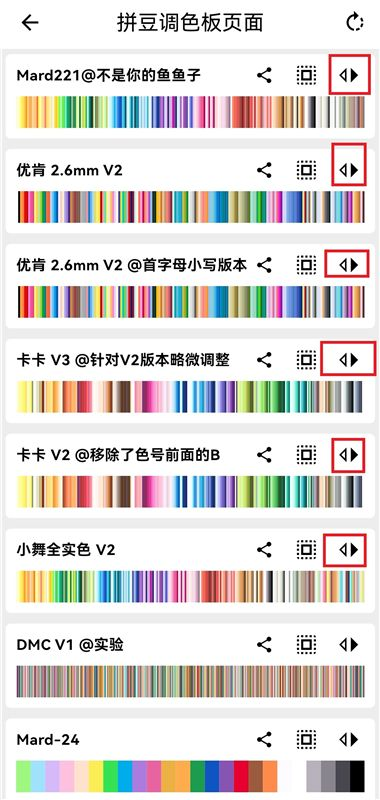Image resolution: width=380 pixels, height=800 pixels.
Task: Tap the flip triangles icon on Mard221
Action: click(x=349, y=75)
